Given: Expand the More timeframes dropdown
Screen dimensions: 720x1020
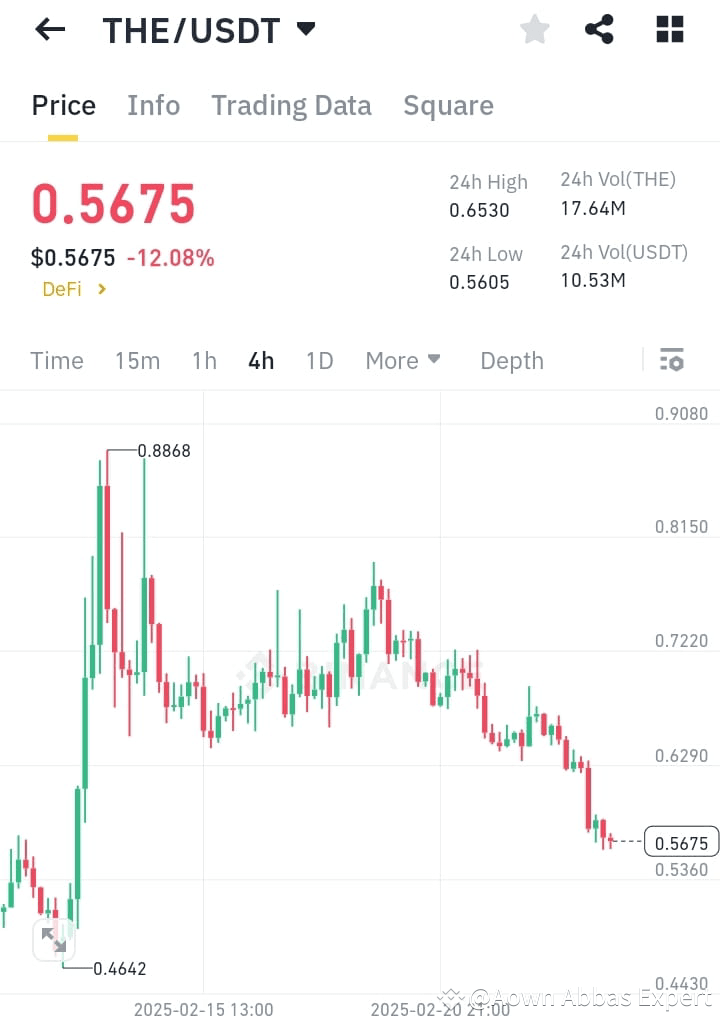Looking at the screenshot, I should (x=402, y=360).
